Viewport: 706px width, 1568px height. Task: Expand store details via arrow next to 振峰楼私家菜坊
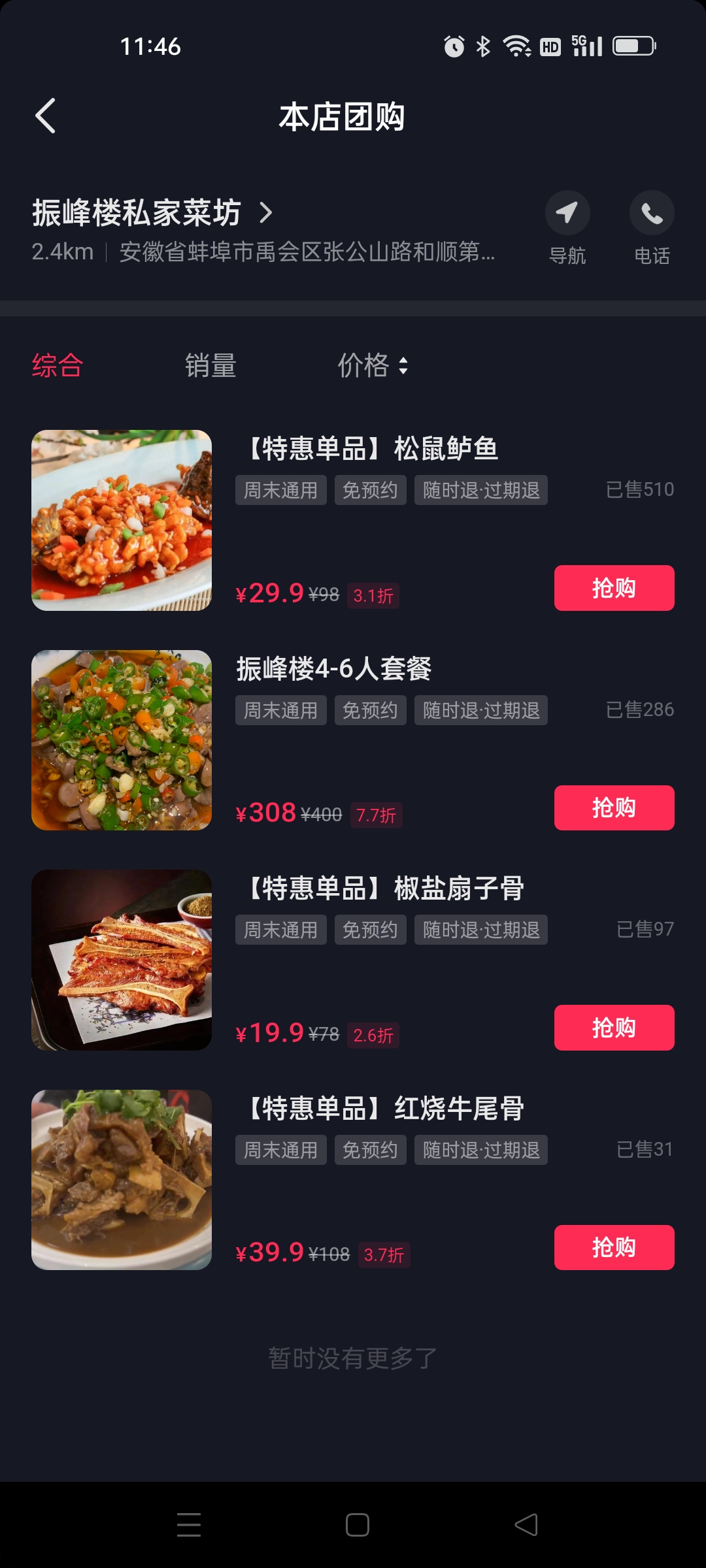[265, 213]
